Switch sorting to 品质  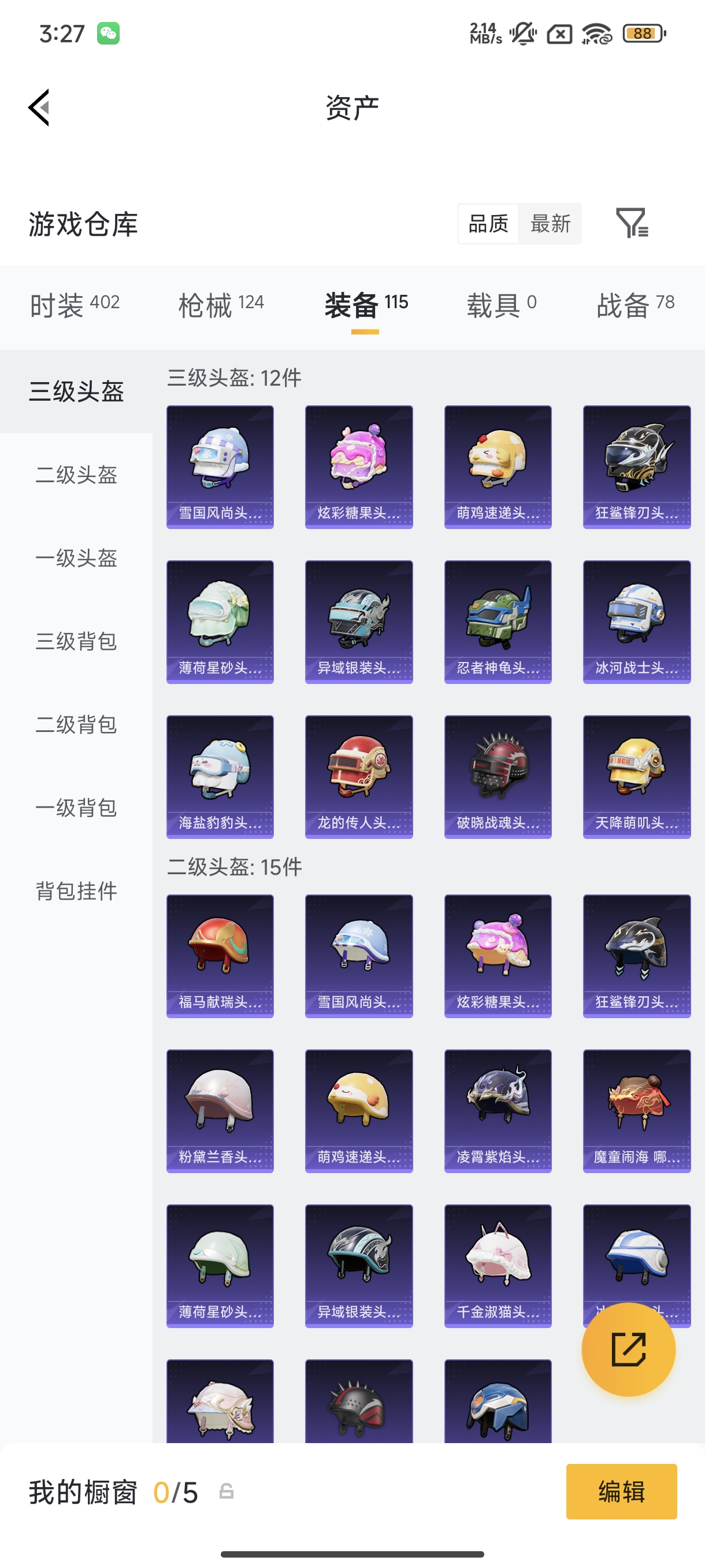coord(487,224)
